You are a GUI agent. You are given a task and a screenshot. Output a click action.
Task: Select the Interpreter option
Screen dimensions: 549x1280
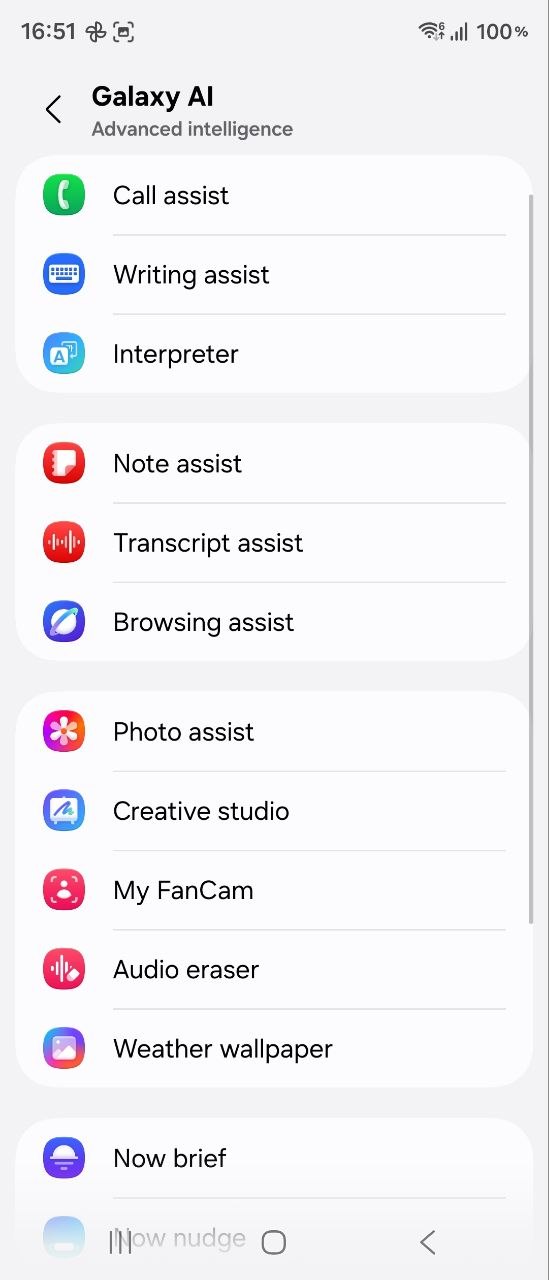click(x=274, y=354)
